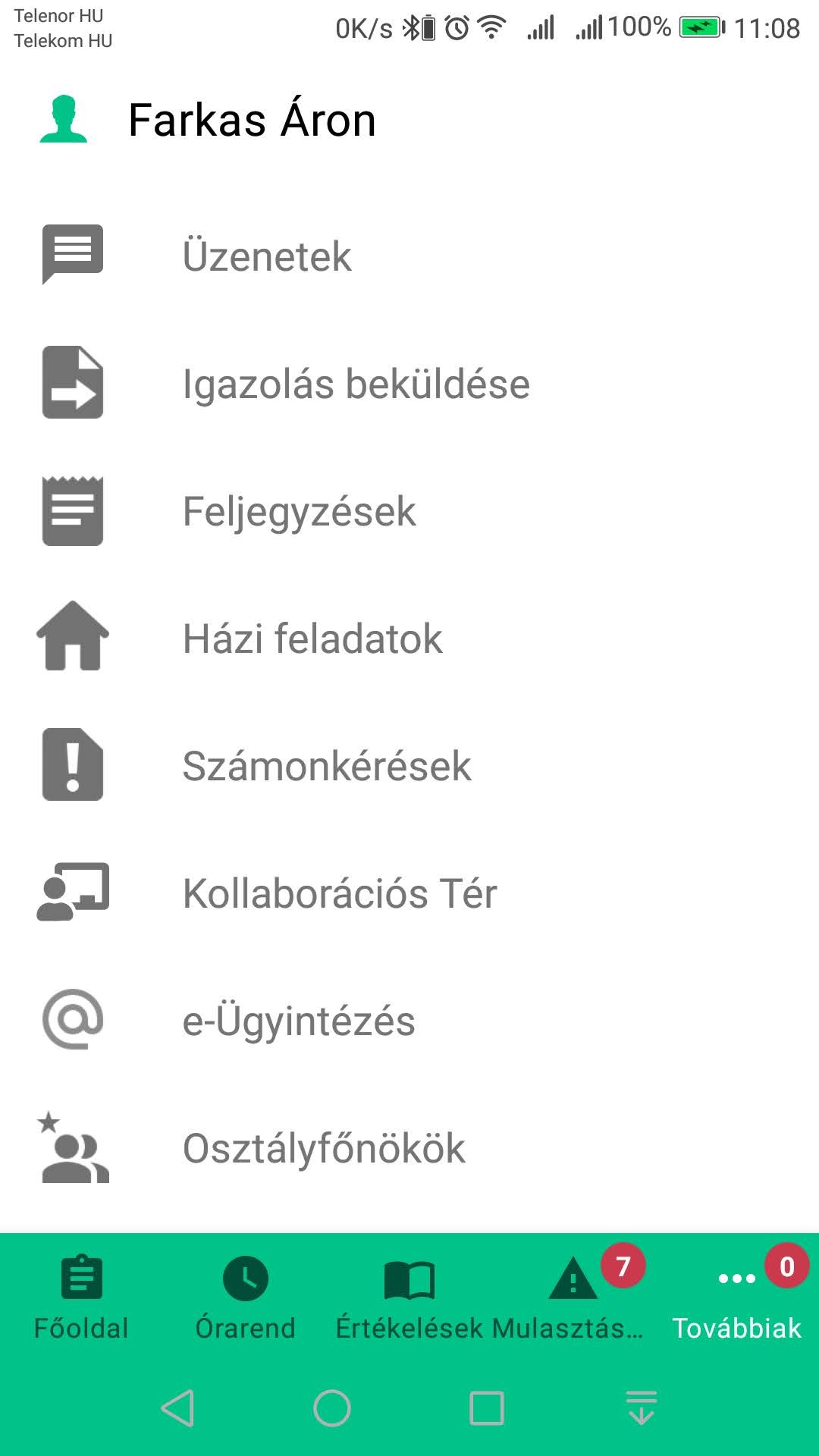Tap the Farkas Áron profile header
819x1456 pixels.
tap(409, 120)
